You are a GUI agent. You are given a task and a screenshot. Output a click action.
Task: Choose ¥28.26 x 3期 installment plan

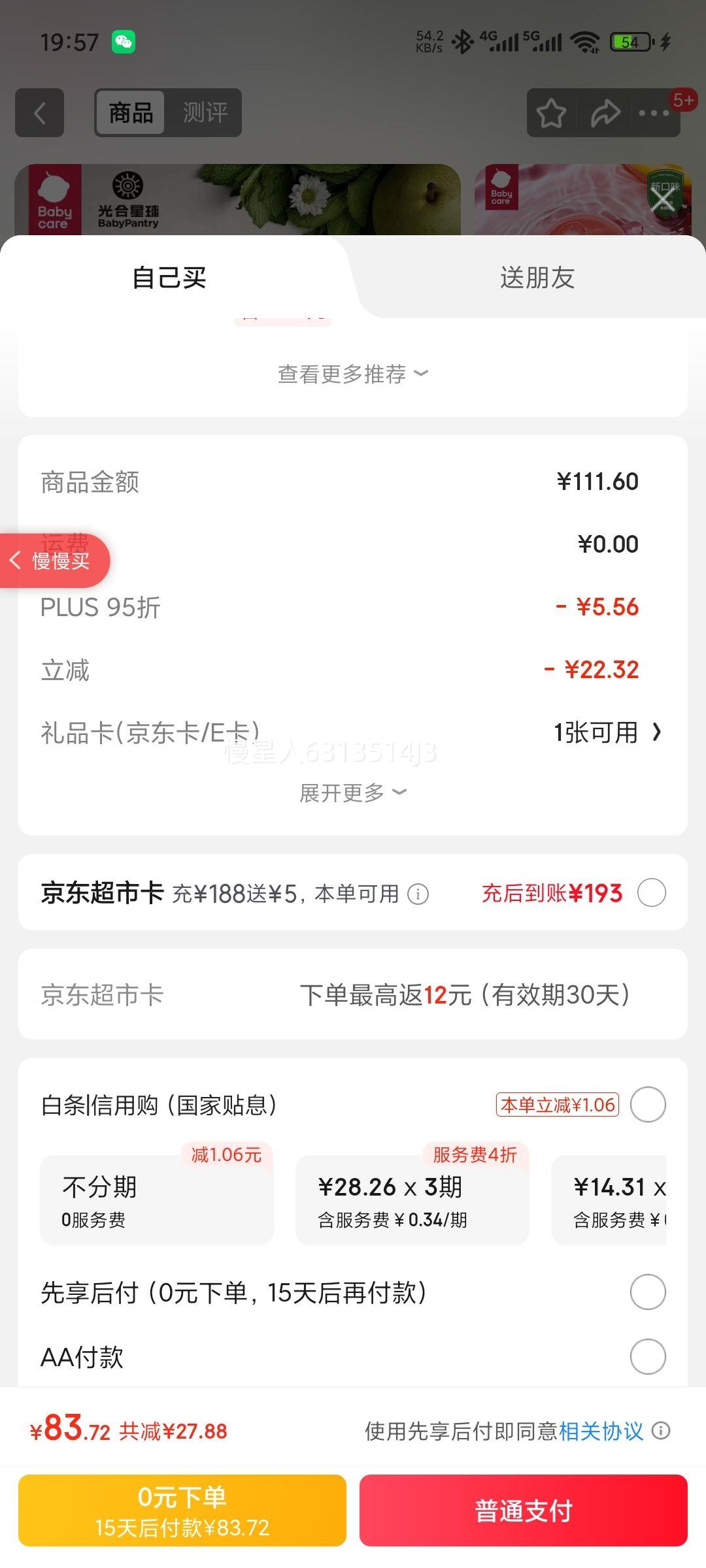pos(412,1200)
